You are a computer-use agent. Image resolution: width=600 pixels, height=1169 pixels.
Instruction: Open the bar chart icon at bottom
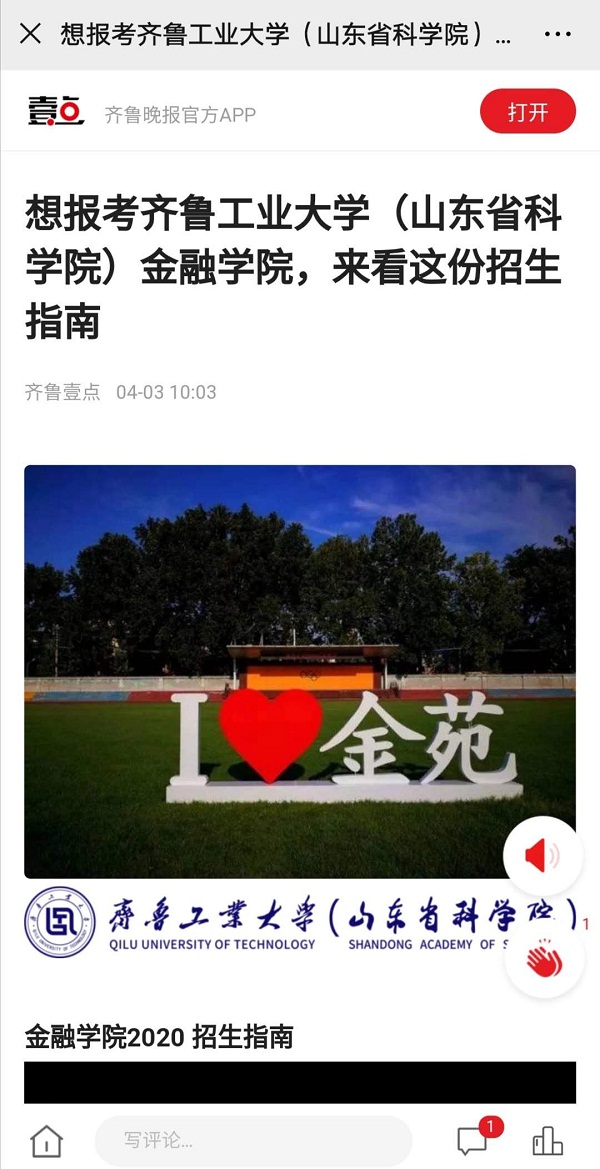(x=548, y=1141)
